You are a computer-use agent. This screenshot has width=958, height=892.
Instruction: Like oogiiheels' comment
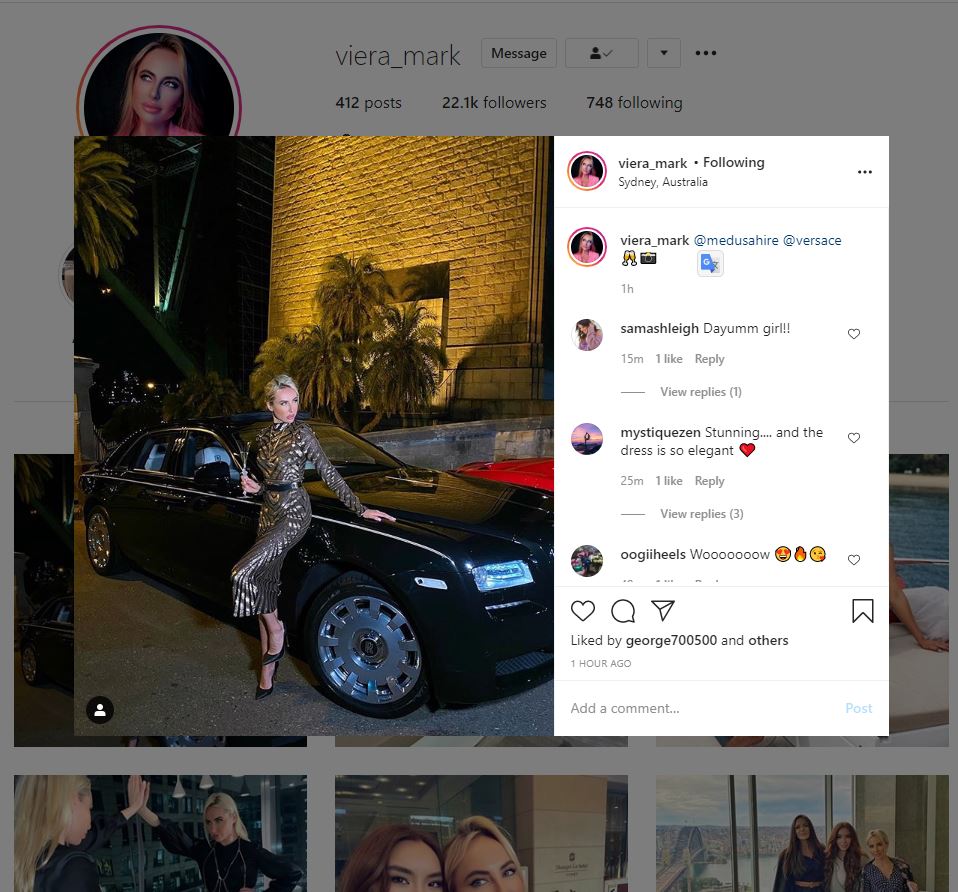point(853,560)
